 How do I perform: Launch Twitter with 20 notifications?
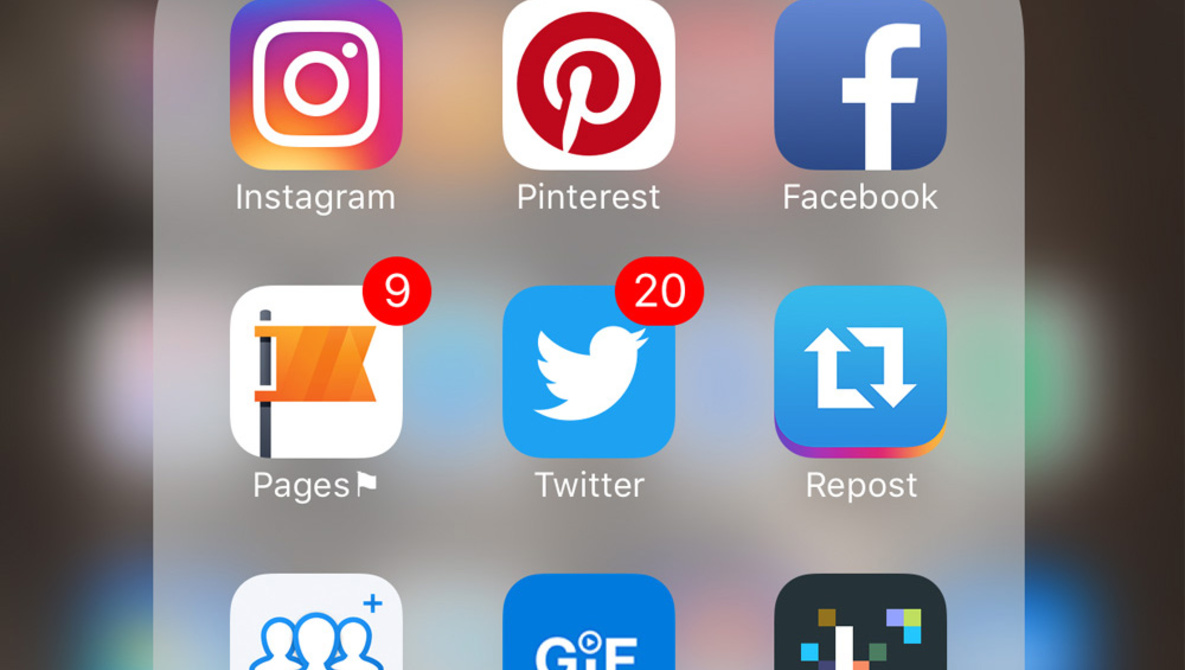[588, 372]
